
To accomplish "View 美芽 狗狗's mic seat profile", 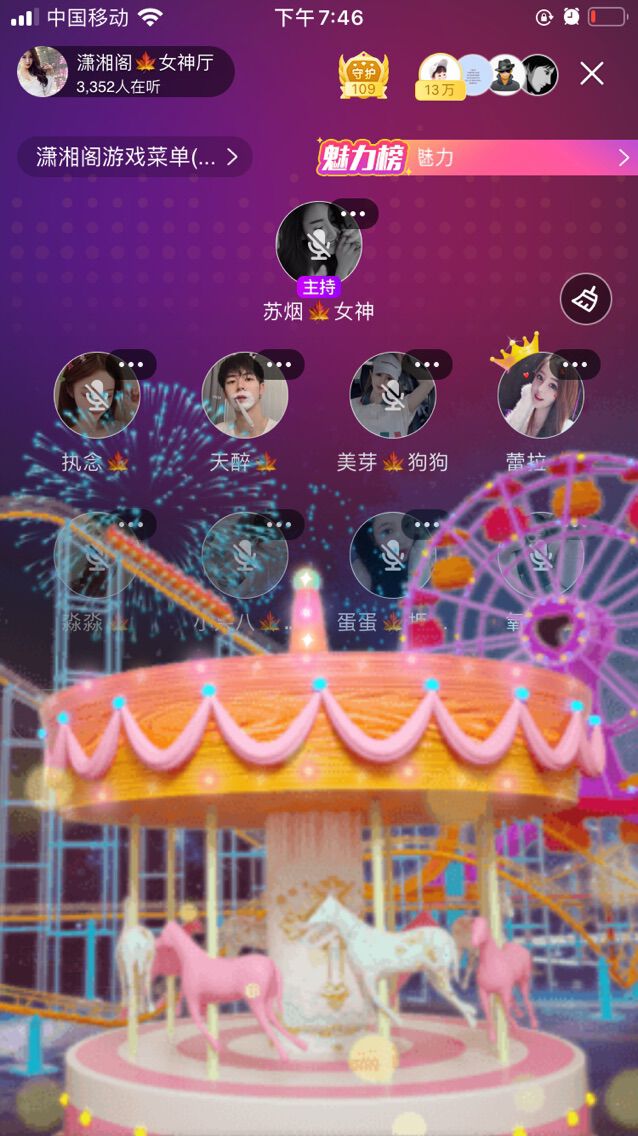I will click(x=392, y=396).
